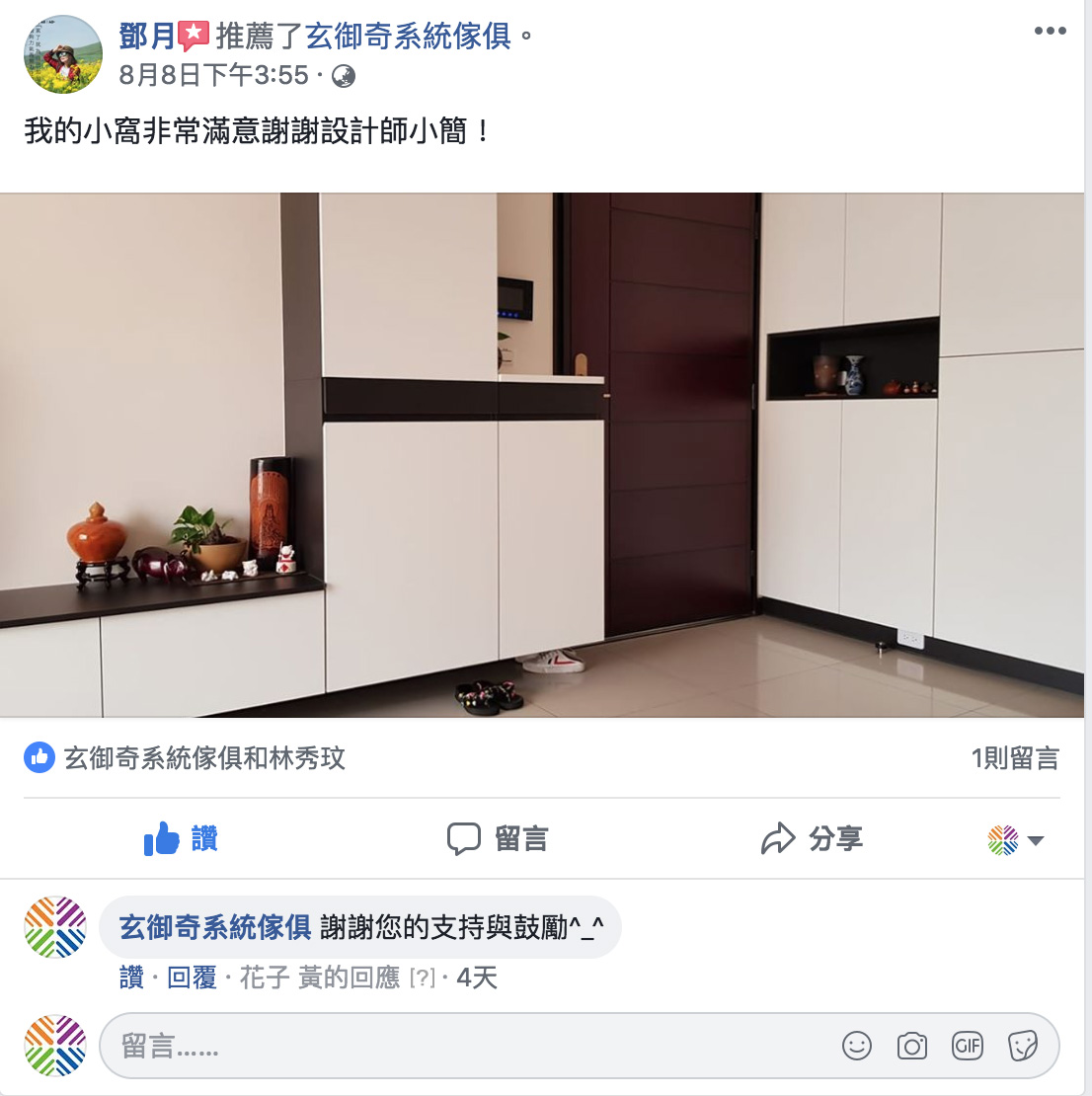The image size is (1092, 1096).
Task: Open 鄧月's profile name link
Action: pos(147,37)
